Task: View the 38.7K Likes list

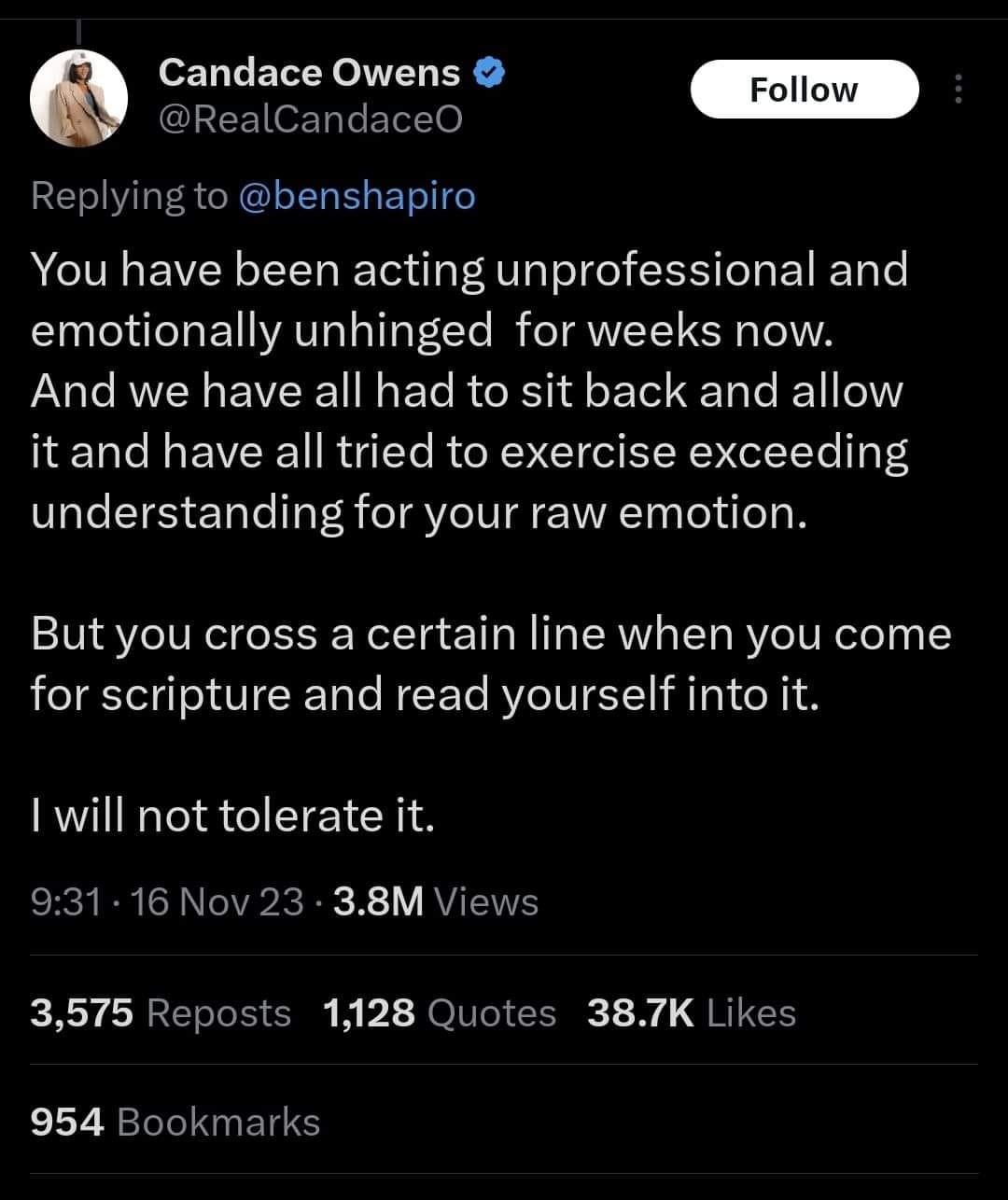Action: click(x=692, y=1012)
